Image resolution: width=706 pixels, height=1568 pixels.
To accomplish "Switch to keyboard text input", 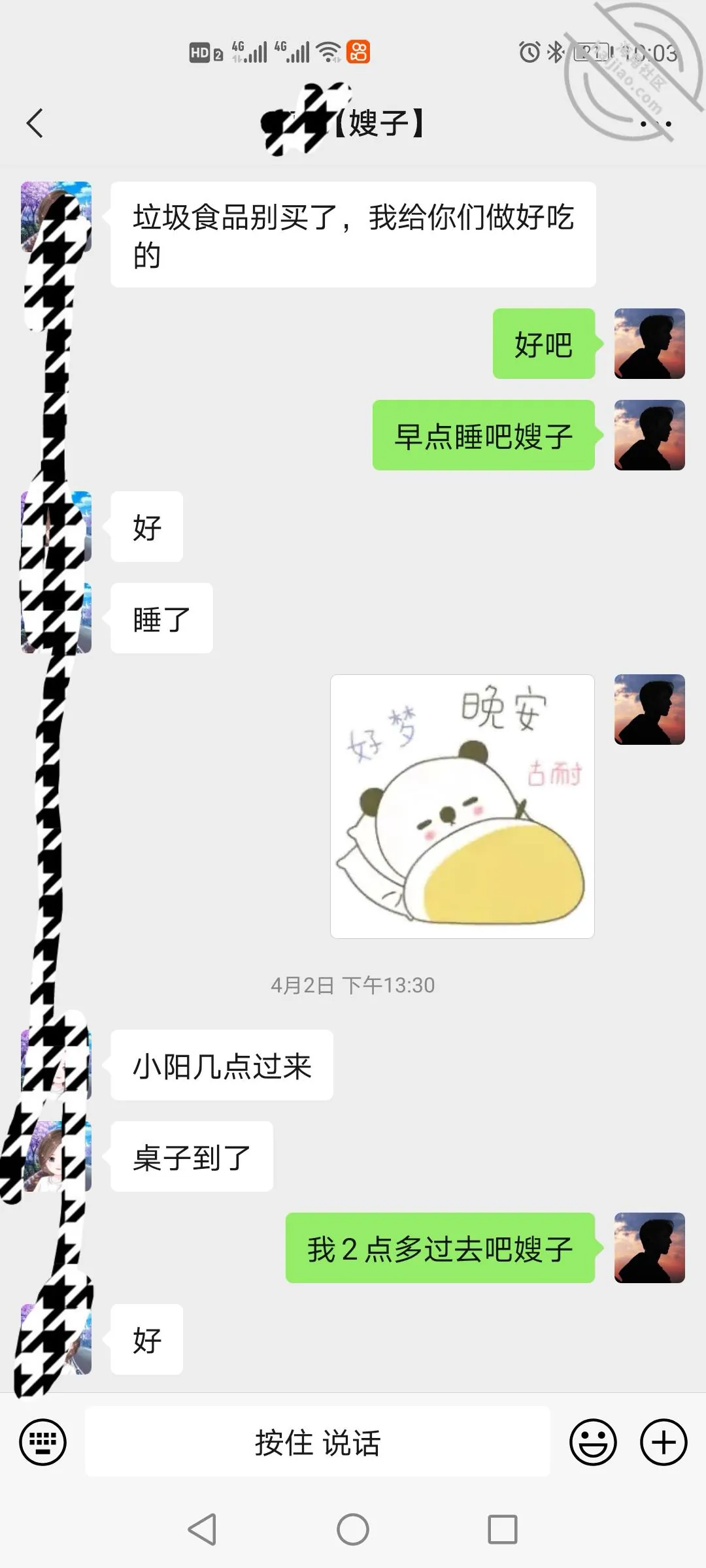I will (43, 1442).
